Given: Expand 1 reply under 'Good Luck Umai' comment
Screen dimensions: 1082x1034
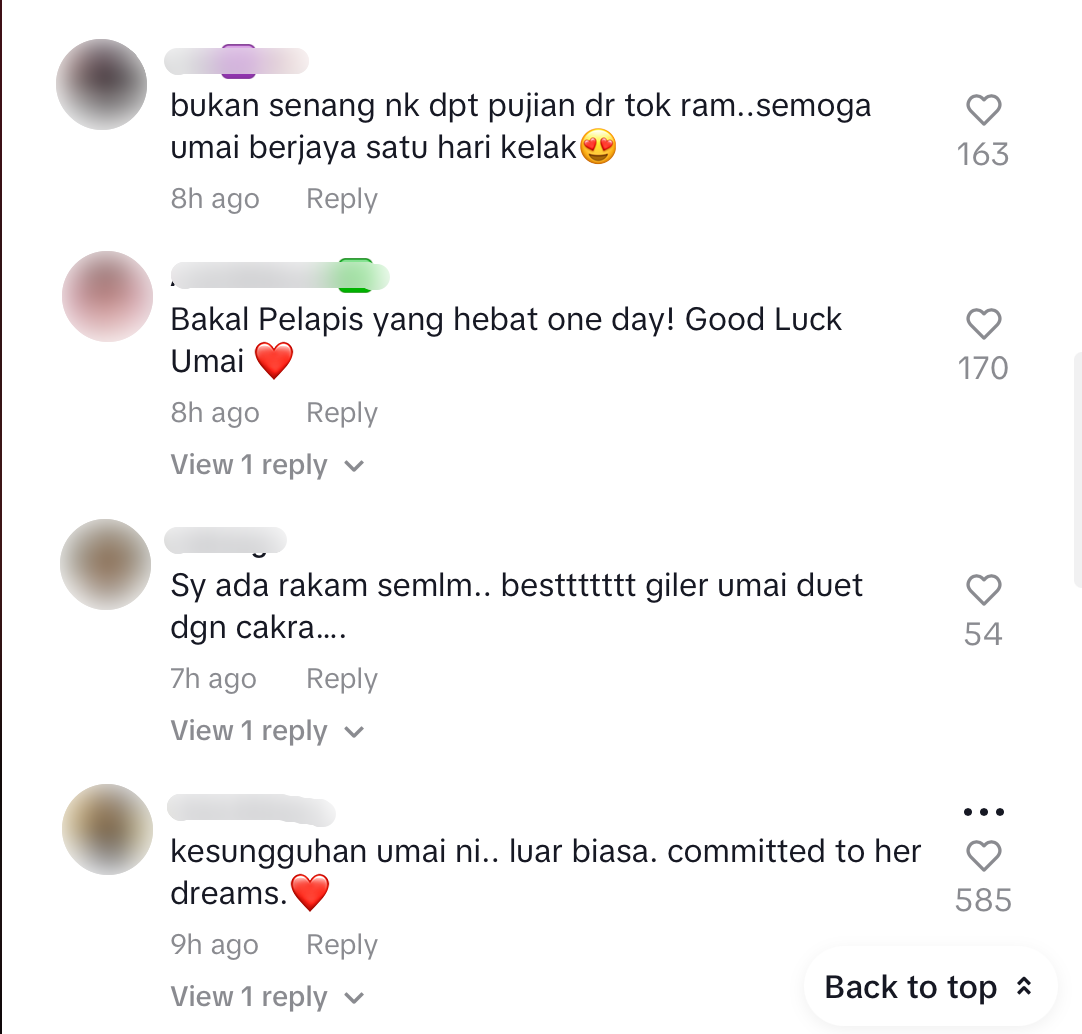Looking at the screenshot, I should point(266,465).
